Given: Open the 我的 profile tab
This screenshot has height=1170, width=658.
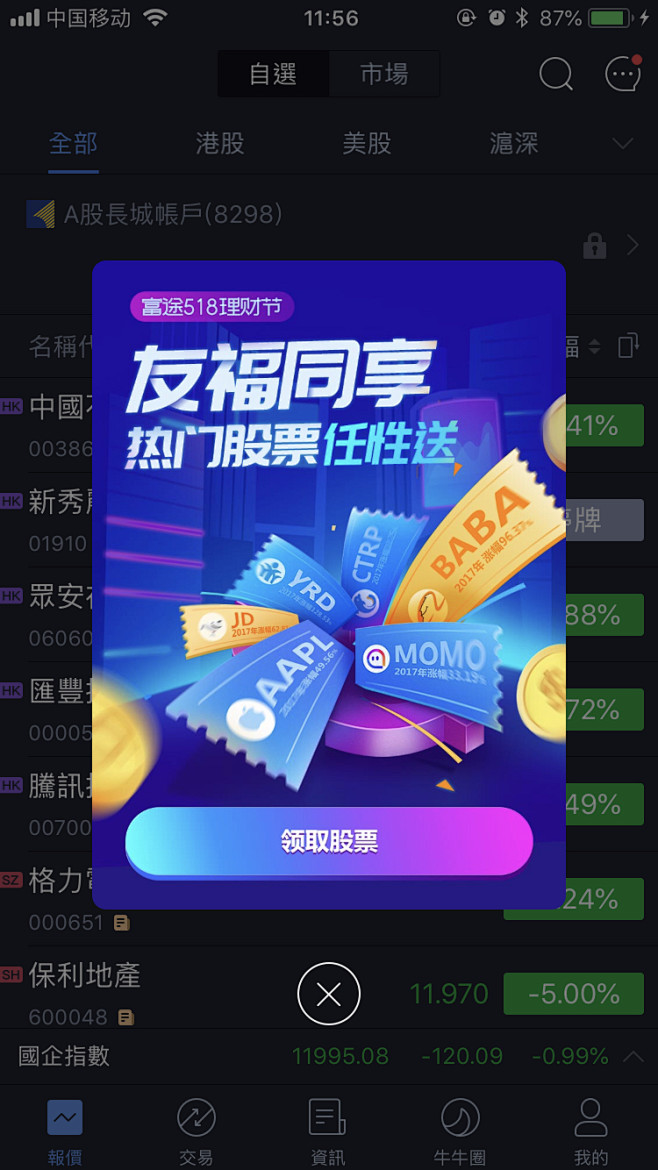Looking at the screenshot, I should 591,1133.
